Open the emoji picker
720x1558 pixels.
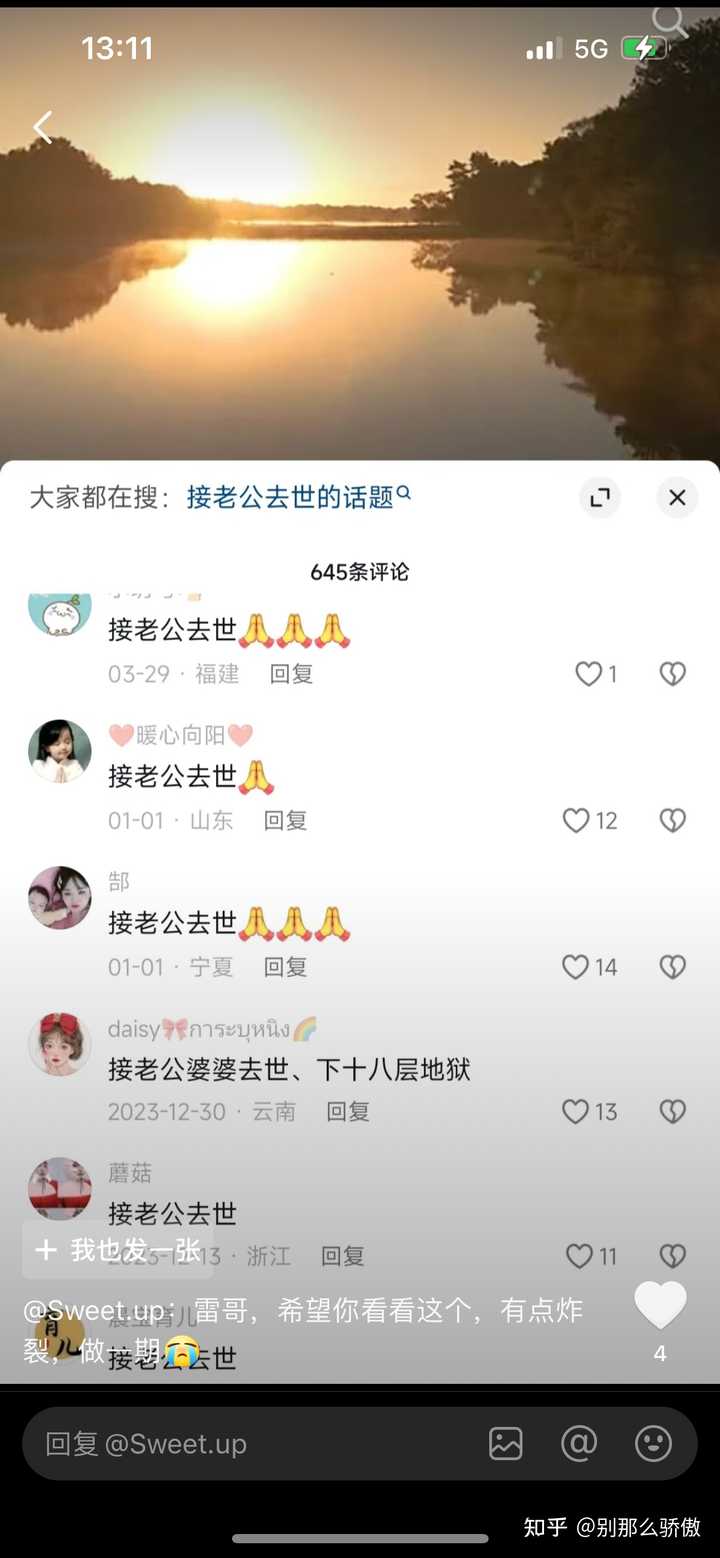pyautogui.click(x=653, y=1443)
